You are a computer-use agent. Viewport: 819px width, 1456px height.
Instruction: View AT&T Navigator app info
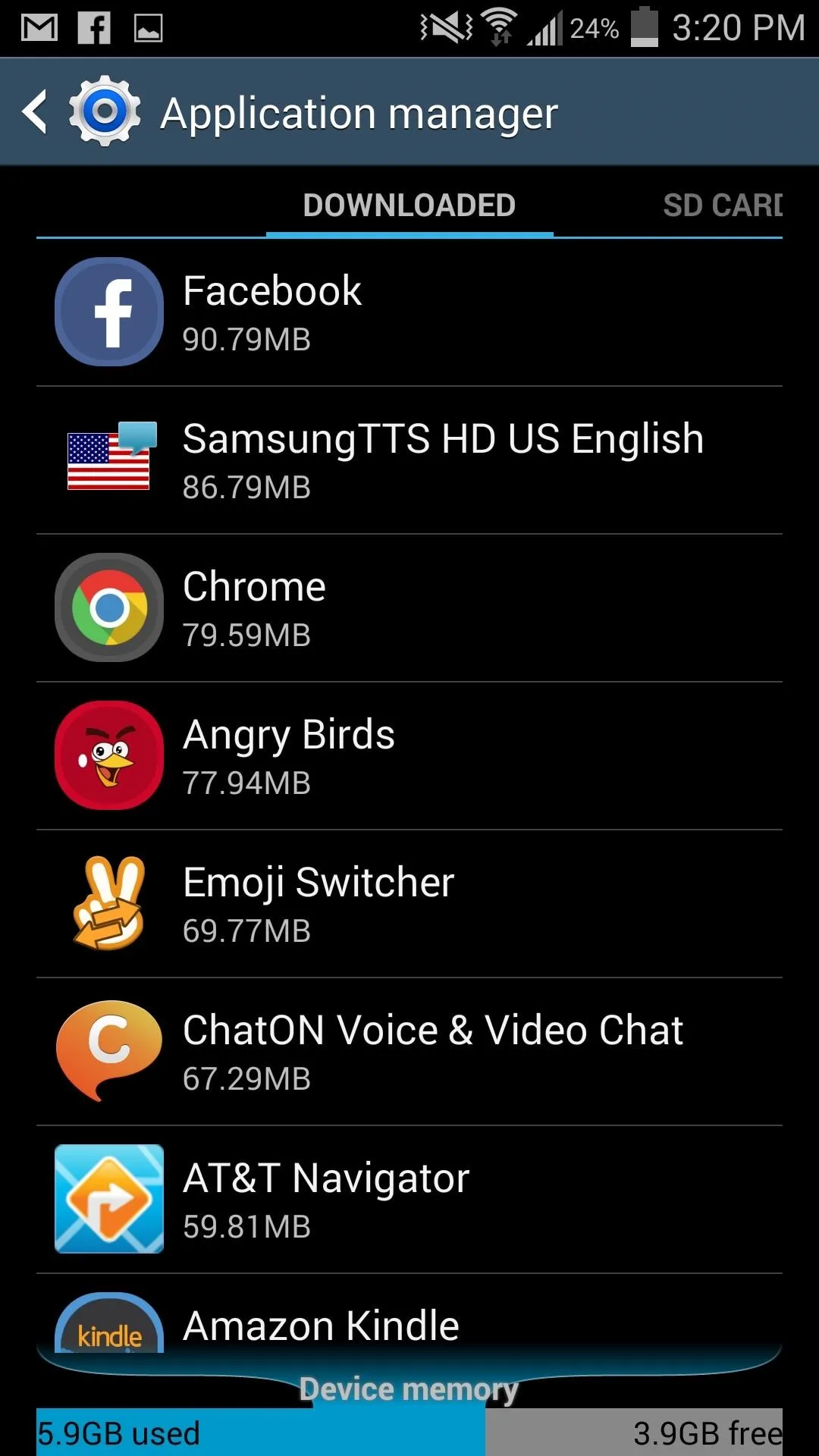pyautogui.click(x=409, y=1200)
